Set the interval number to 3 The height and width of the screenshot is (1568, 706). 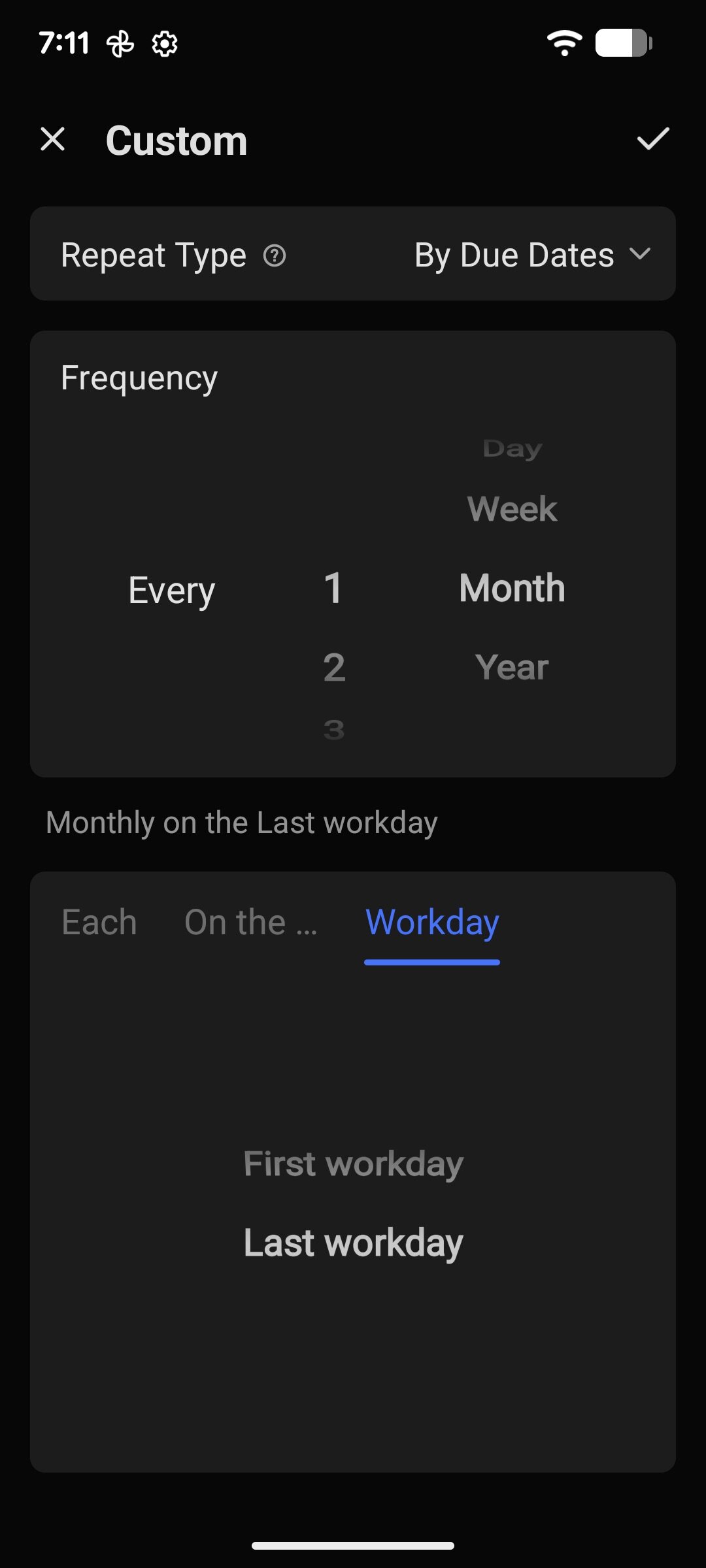[x=334, y=729]
